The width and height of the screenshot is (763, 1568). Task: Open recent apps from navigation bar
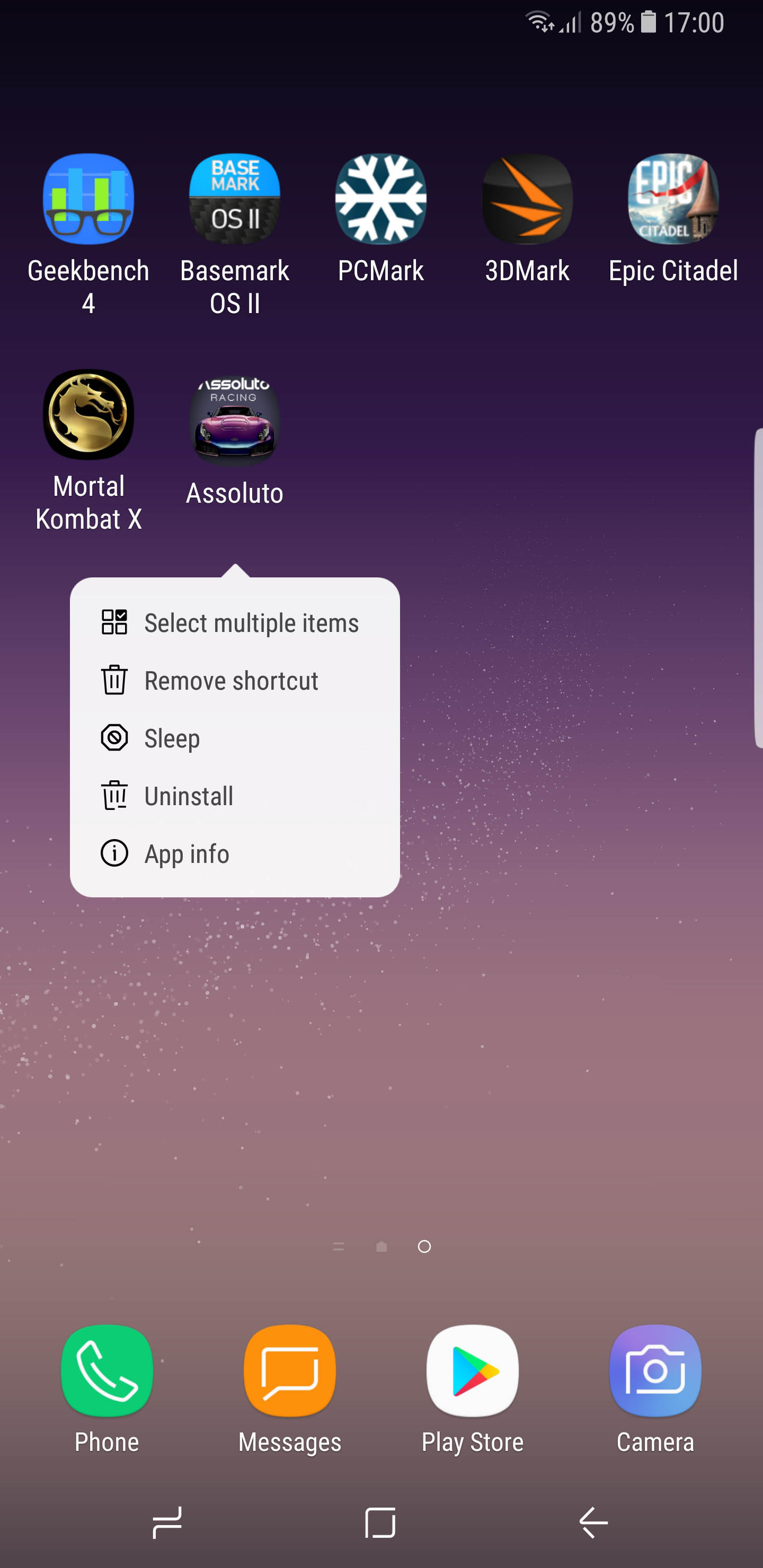tap(167, 1523)
